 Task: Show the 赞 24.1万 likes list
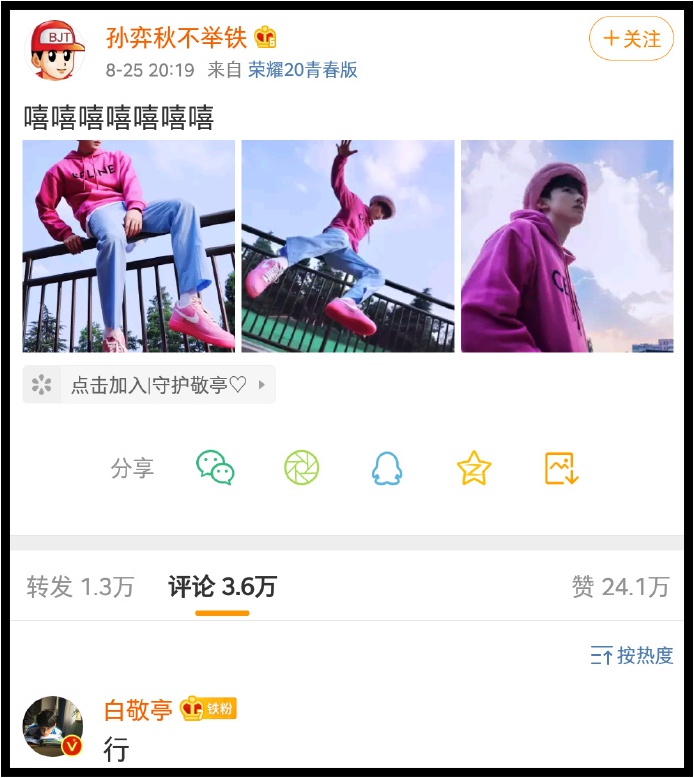620,587
